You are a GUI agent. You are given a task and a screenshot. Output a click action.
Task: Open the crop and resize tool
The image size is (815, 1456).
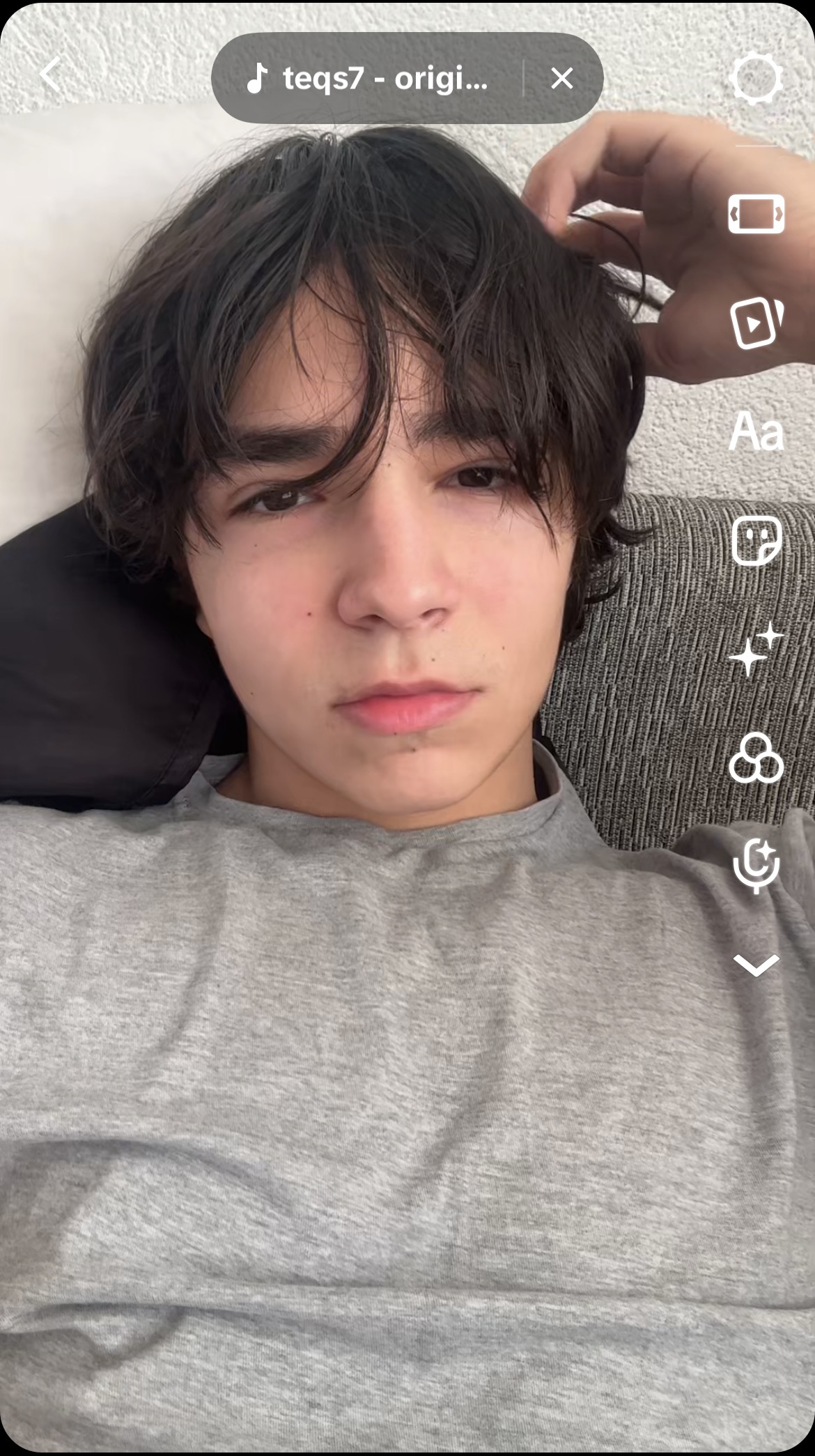pos(756,214)
